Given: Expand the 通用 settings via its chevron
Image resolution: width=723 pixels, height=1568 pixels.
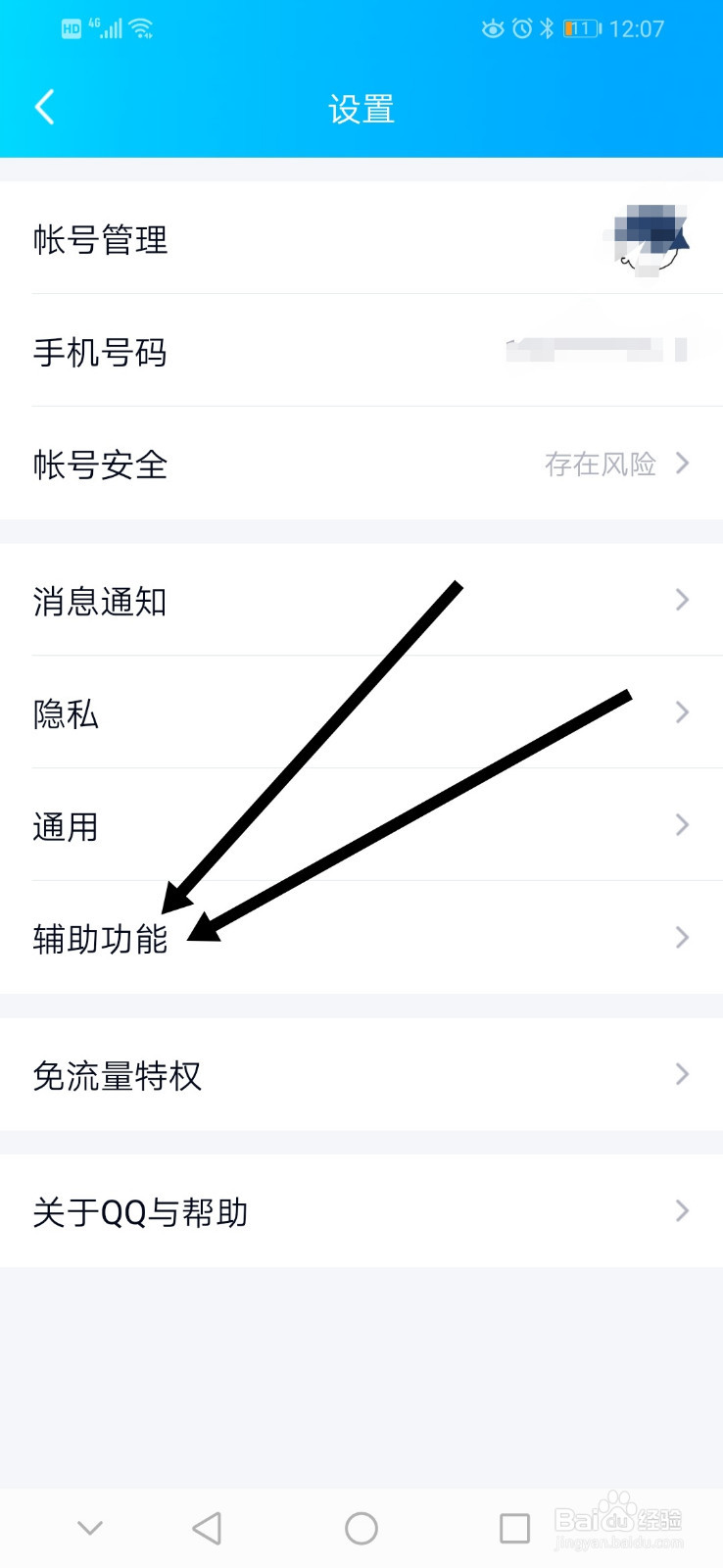Looking at the screenshot, I should [x=682, y=825].
